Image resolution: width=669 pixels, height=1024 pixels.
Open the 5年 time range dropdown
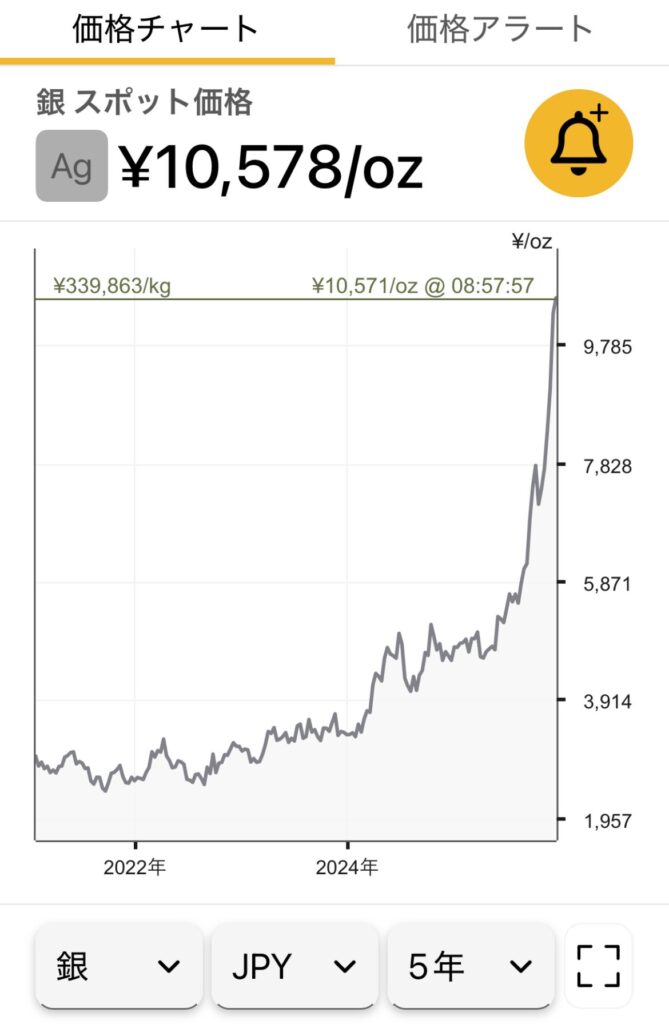click(470, 965)
